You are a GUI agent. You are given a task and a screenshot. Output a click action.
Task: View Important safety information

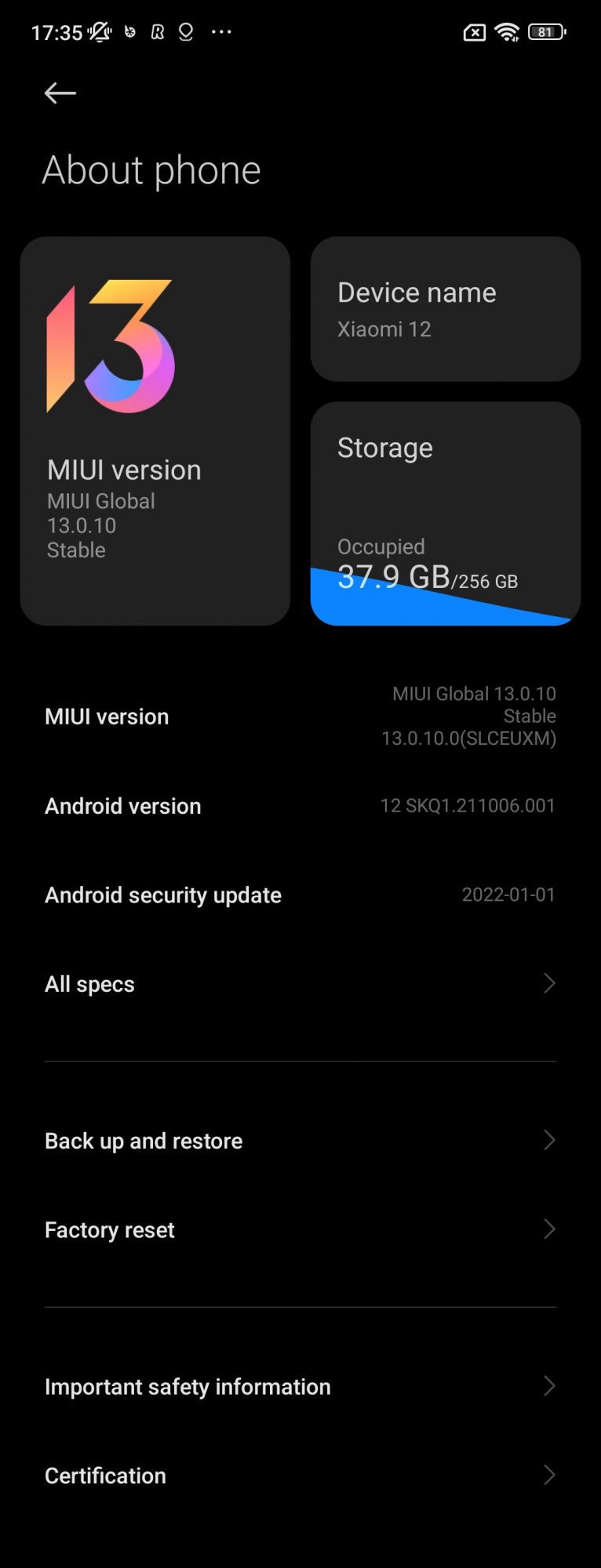[300, 1386]
